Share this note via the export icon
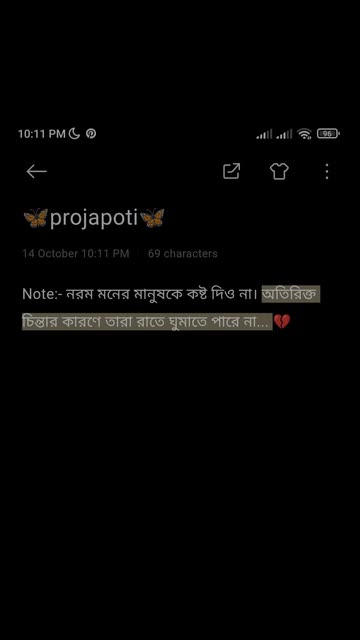Screen dimensions: 360x640 pyautogui.click(x=231, y=171)
